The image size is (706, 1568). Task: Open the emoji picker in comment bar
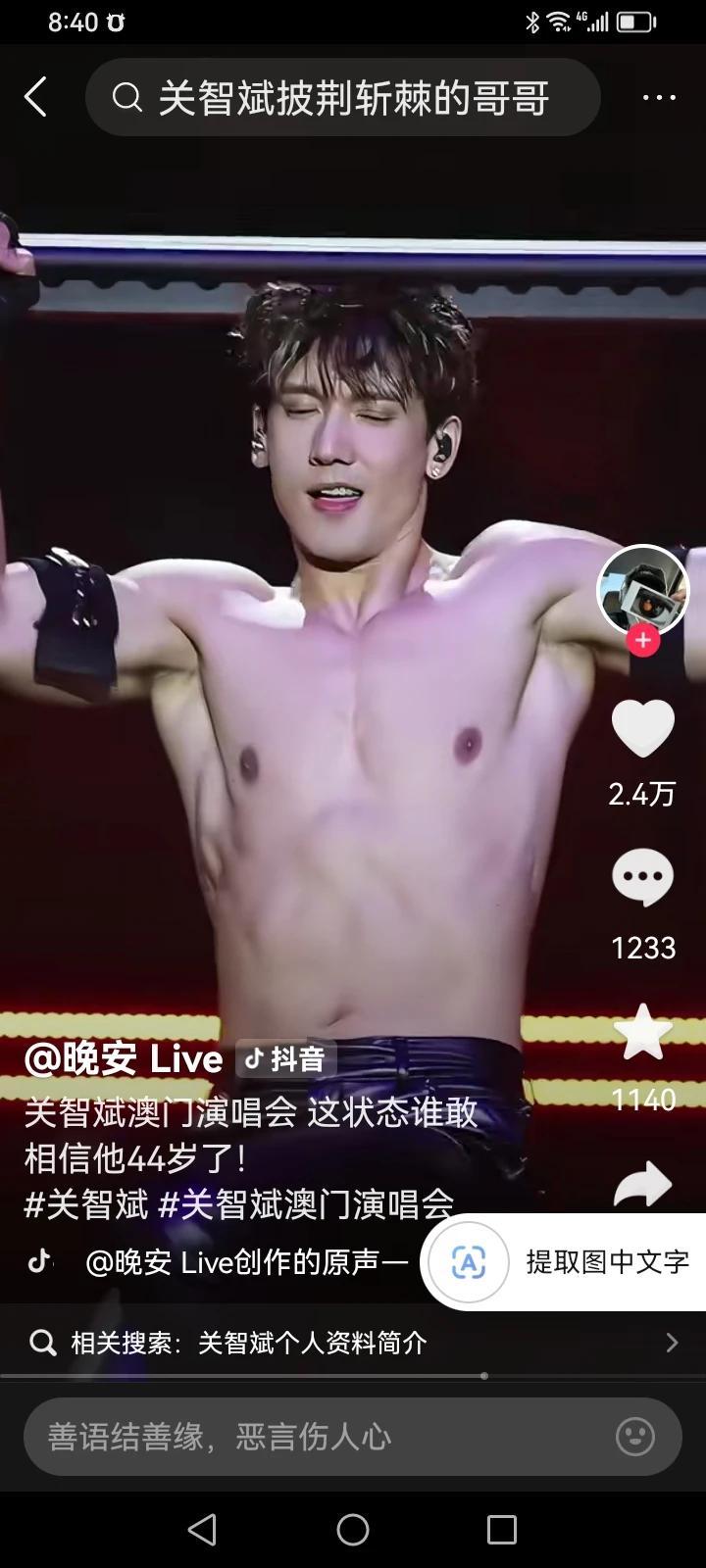click(x=634, y=1437)
